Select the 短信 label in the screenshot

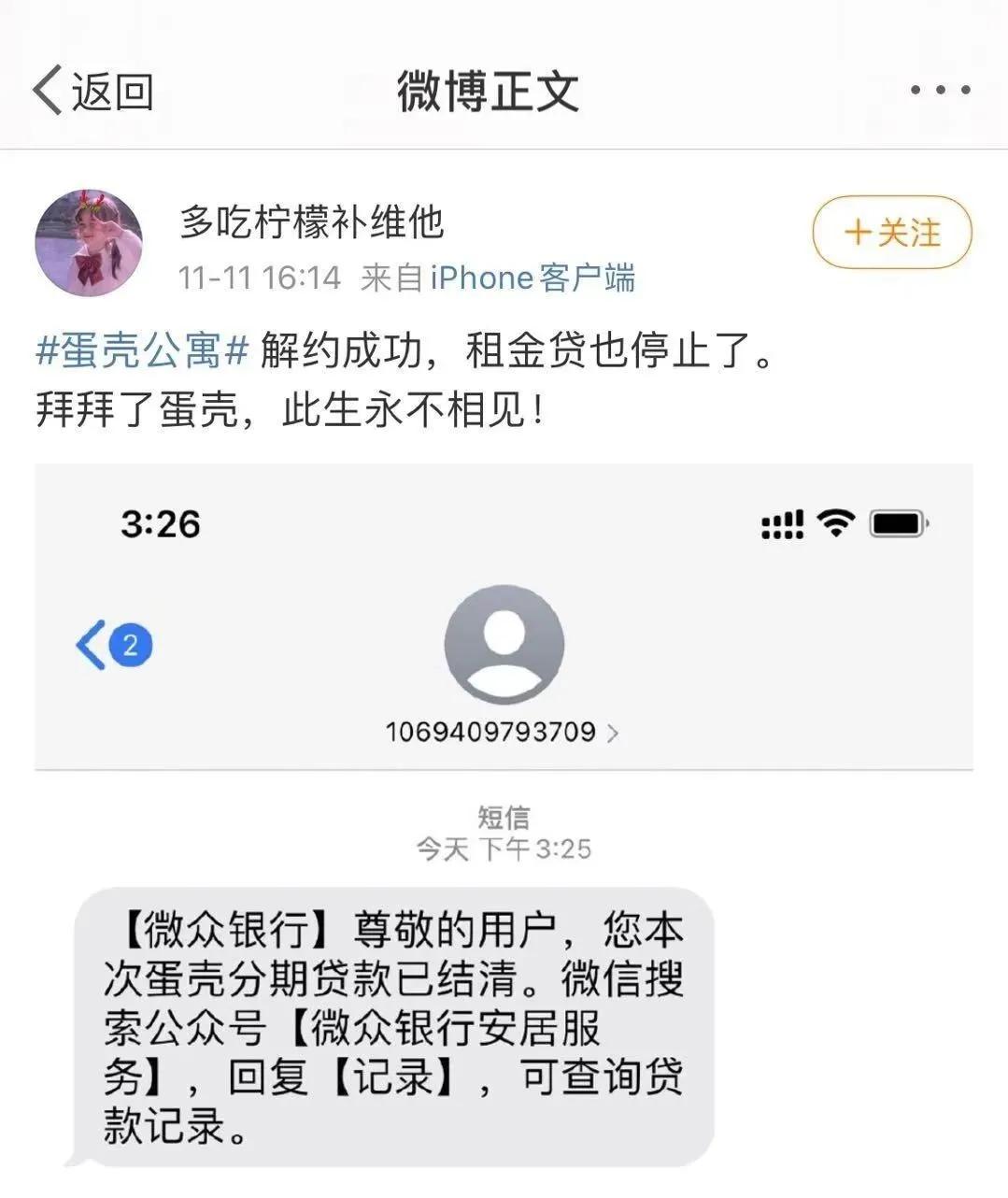(504, 817)
